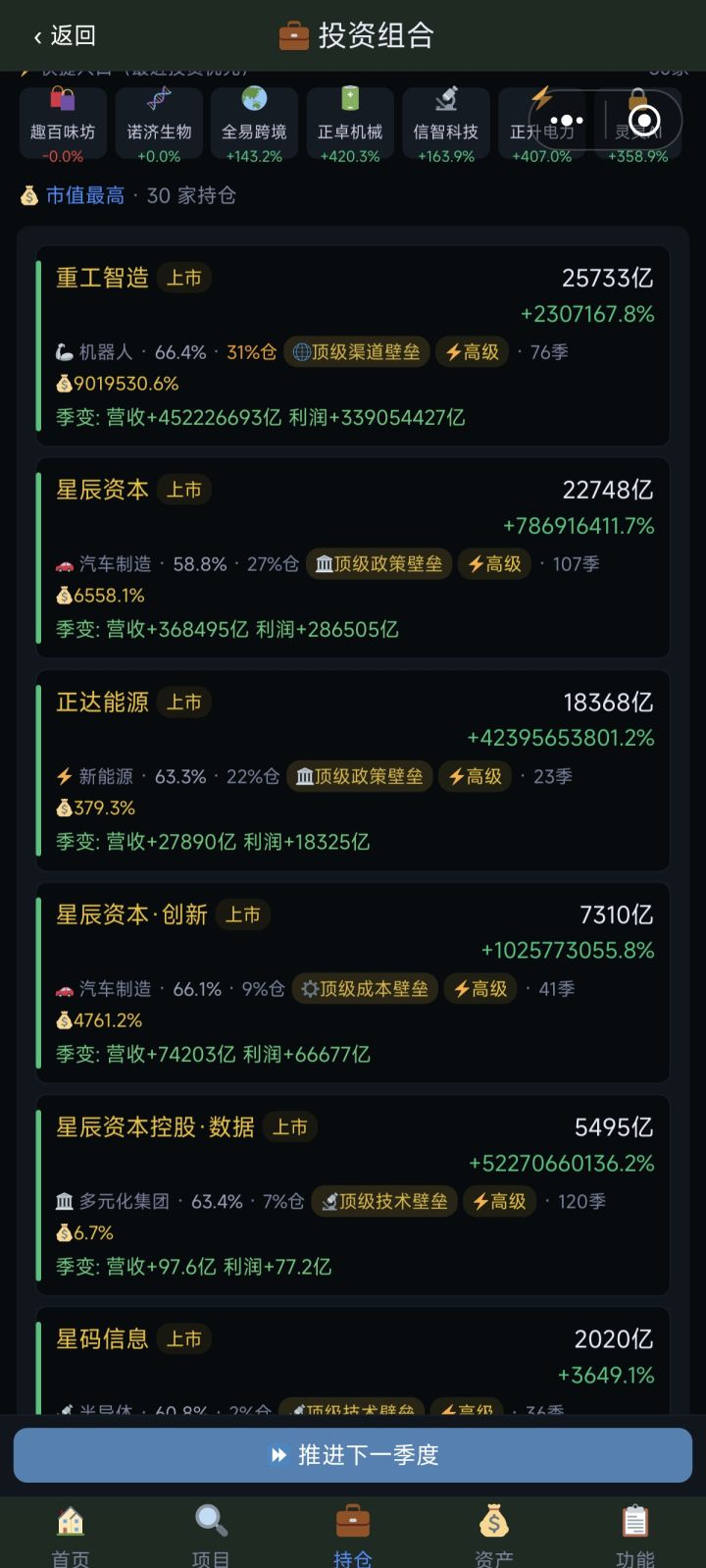Change the 市值最高 sort order

(x=85, y=195)
